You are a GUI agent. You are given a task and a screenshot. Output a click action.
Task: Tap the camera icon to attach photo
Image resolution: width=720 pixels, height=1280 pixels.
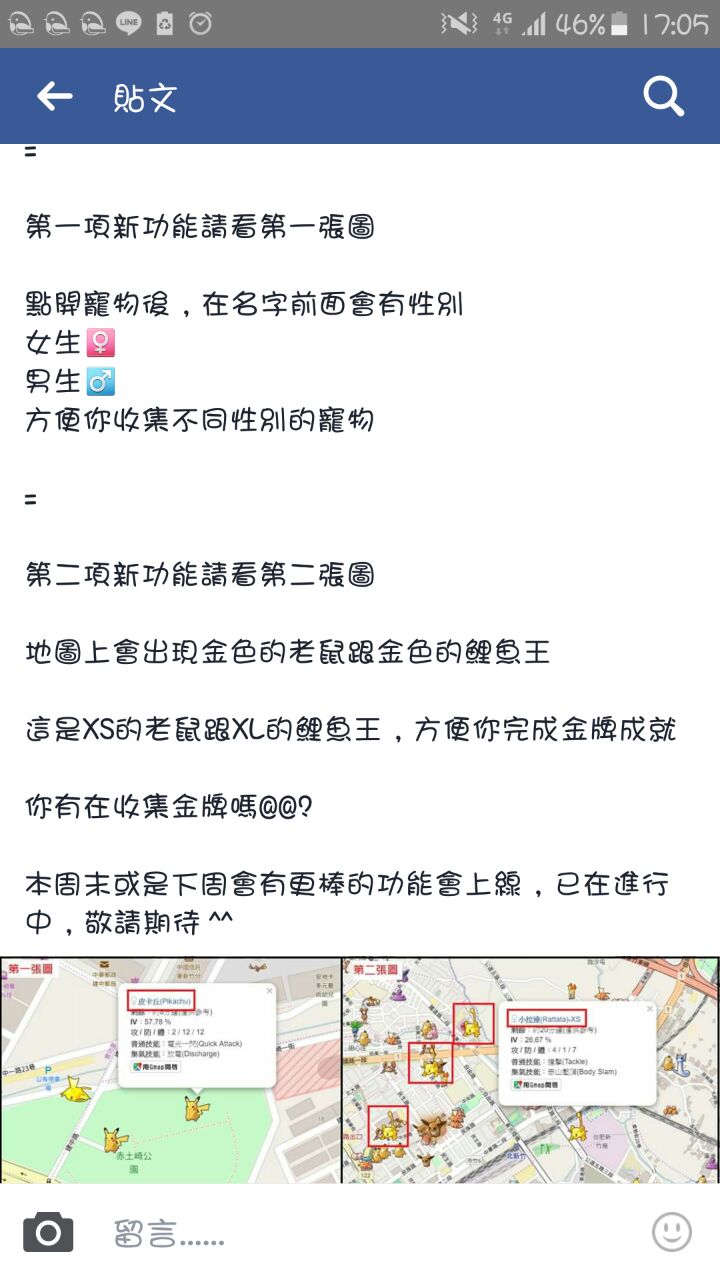[48, 1232]
